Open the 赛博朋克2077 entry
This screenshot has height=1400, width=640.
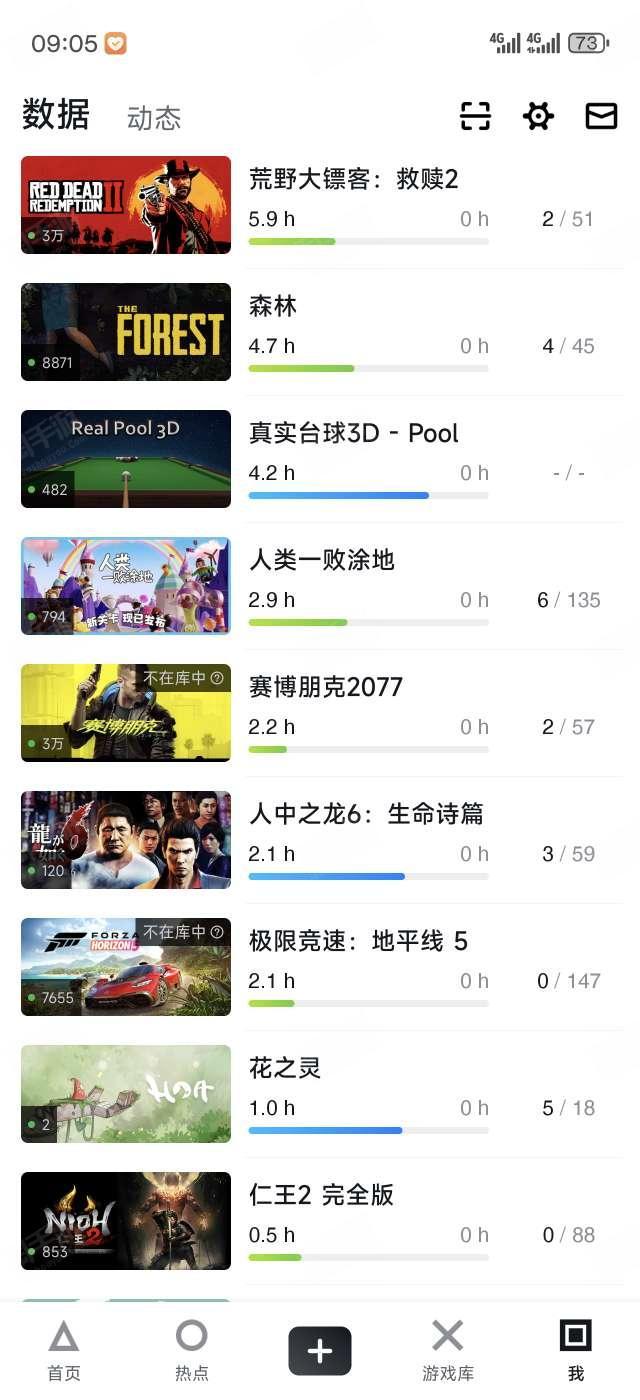click(320, 713)
